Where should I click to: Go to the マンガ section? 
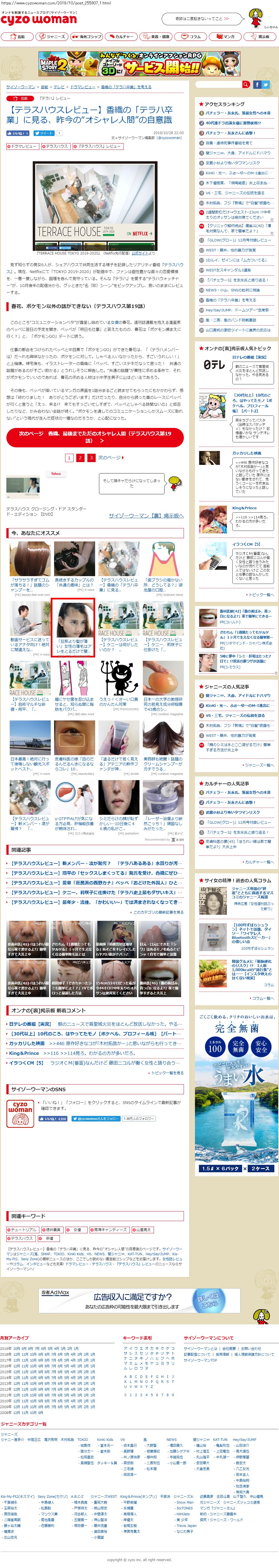pyautogui.click(x=227, y=37)
